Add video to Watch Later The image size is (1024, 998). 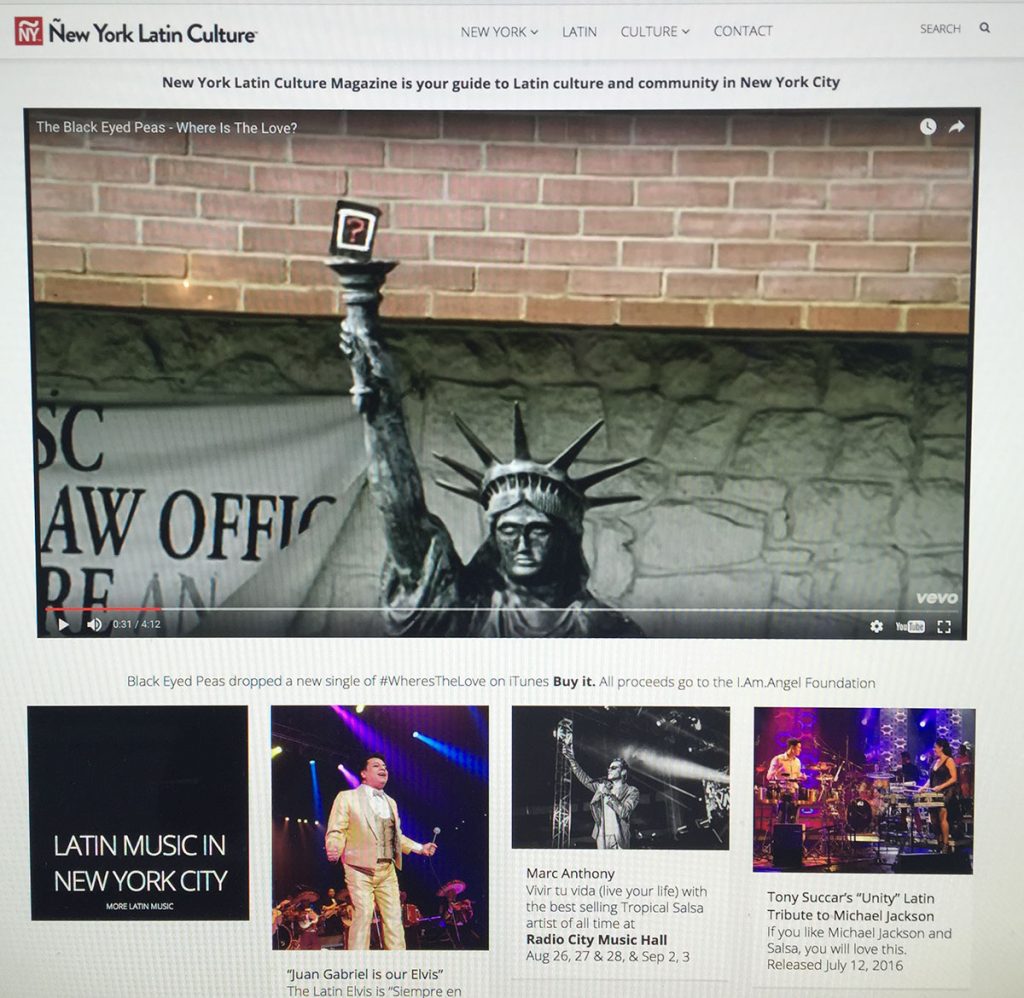pyautogui.click(x=927, y=127)
